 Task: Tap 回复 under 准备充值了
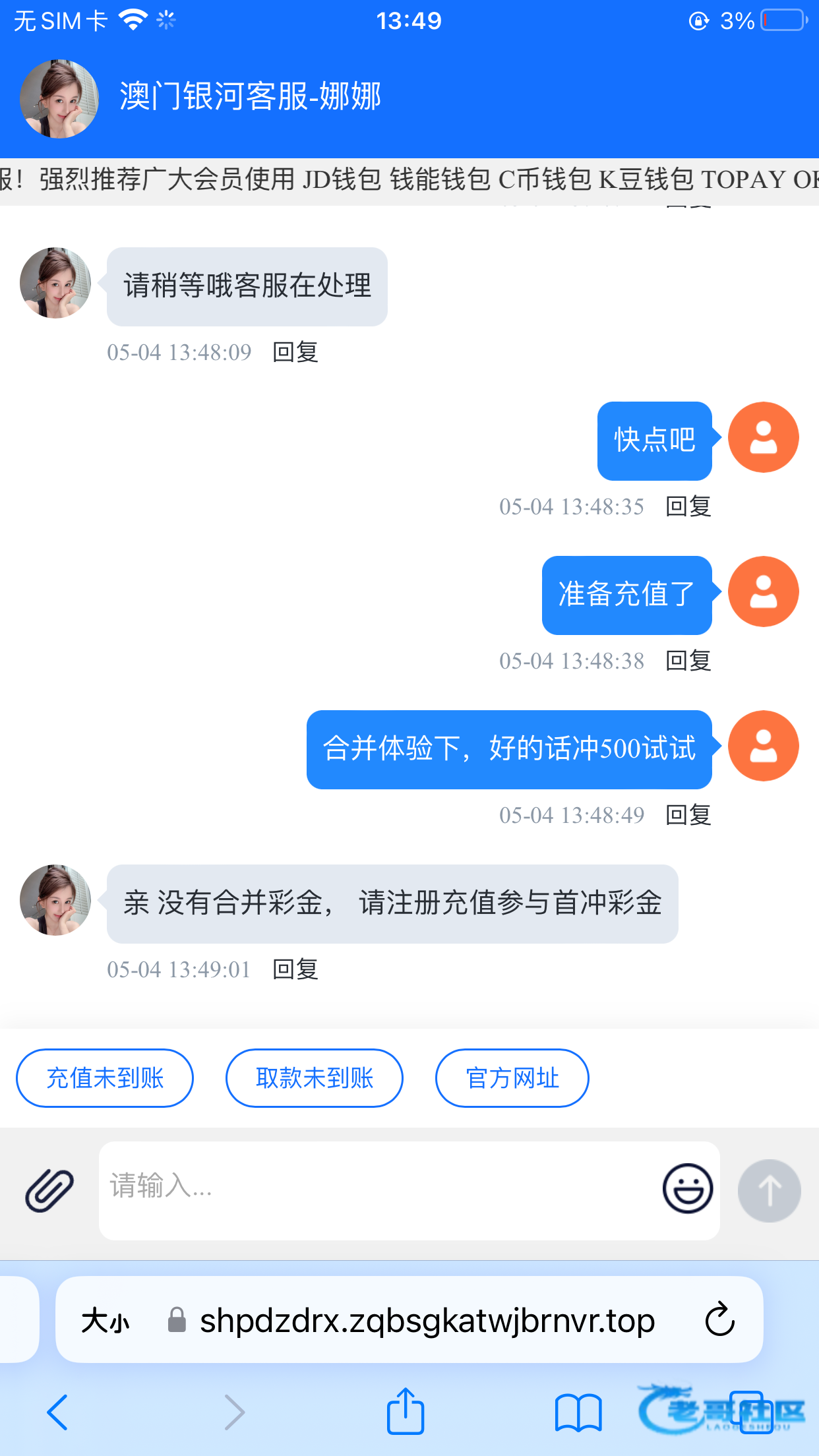[x=688, y=661]
